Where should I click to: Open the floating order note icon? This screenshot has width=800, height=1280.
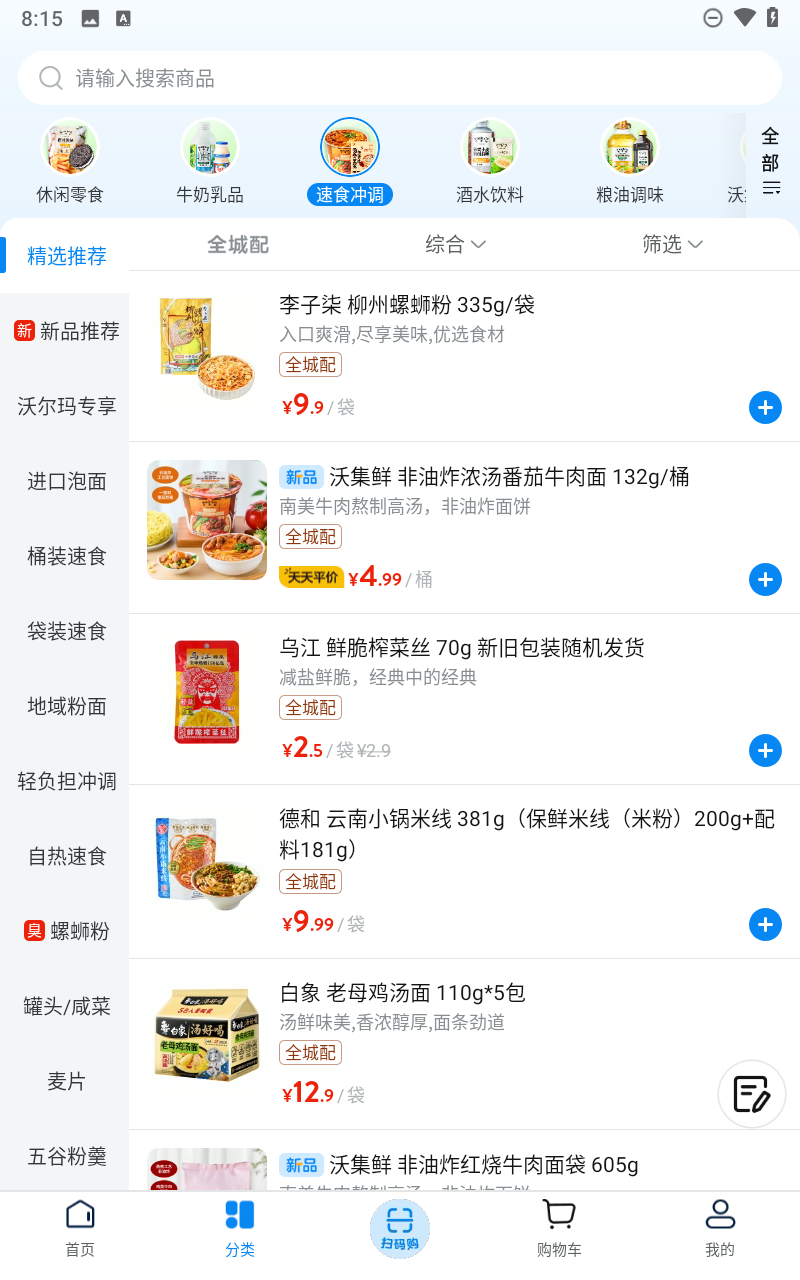tap(752, 1094)
